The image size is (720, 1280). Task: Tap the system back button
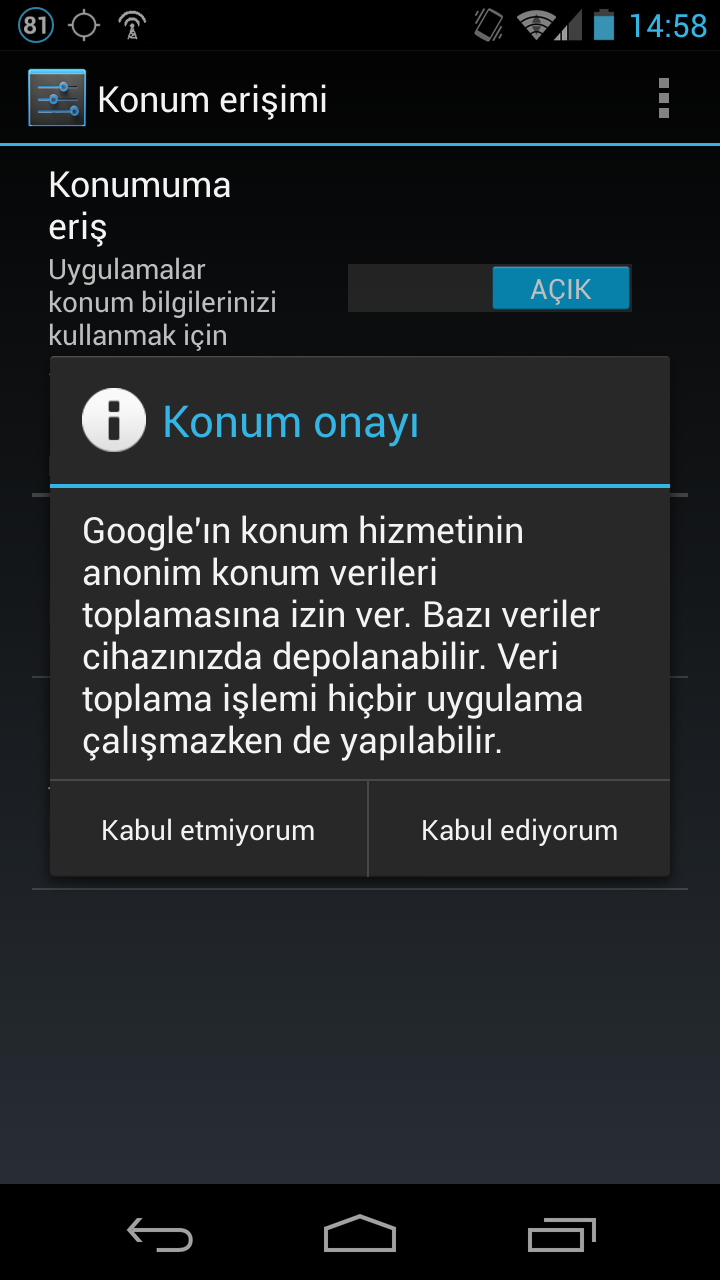click(160, 1235)
